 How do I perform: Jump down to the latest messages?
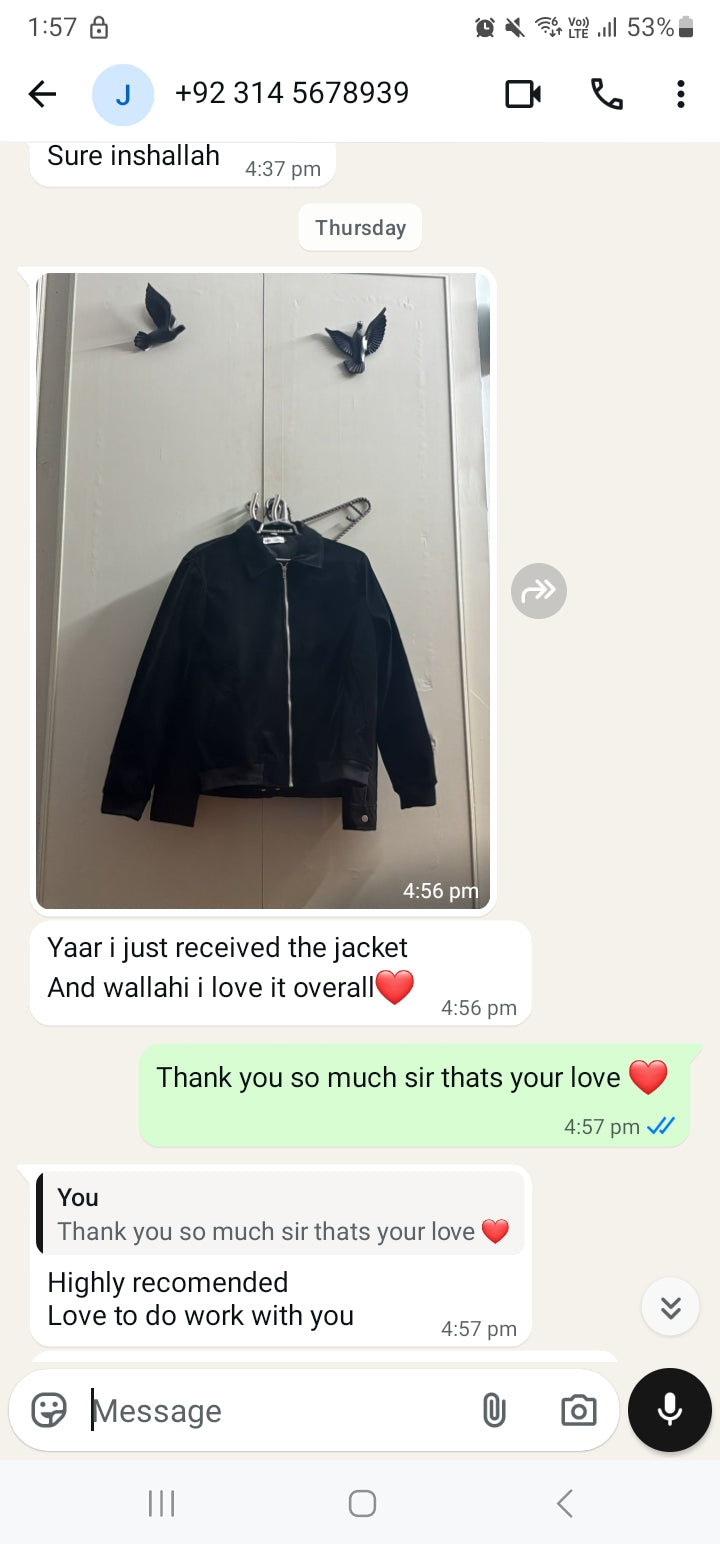[670, 1306]
